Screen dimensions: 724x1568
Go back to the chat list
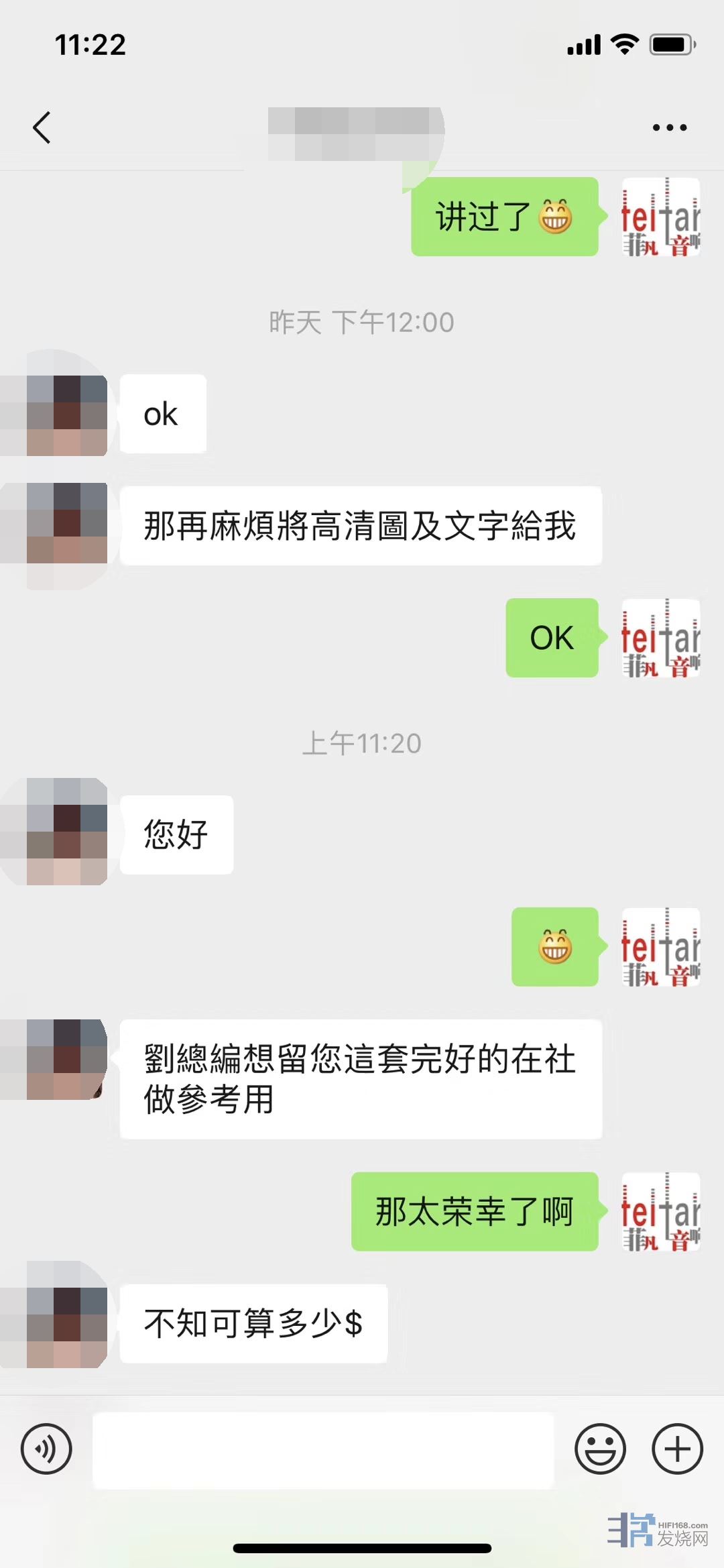click(x=42, y=127)
